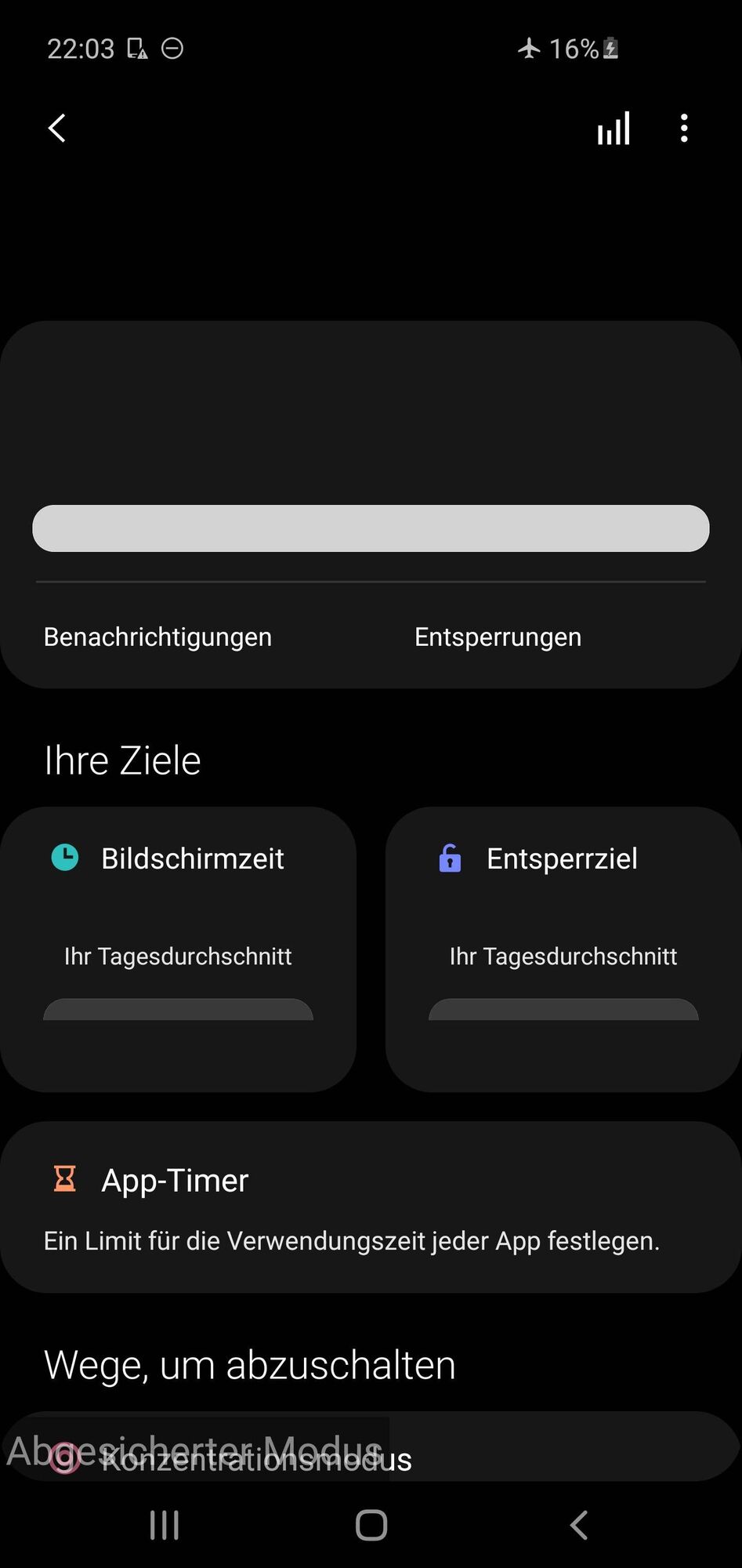Open App-Timer settings

click(370, 1207)
